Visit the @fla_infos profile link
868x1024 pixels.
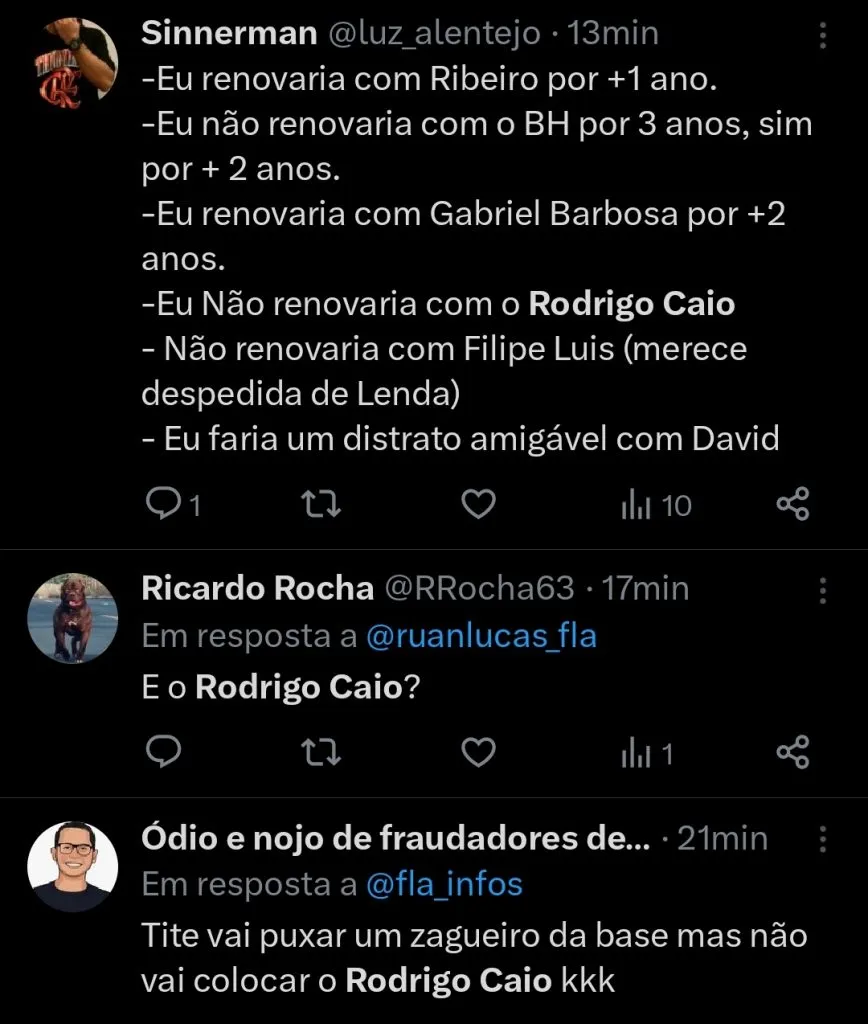445,884
